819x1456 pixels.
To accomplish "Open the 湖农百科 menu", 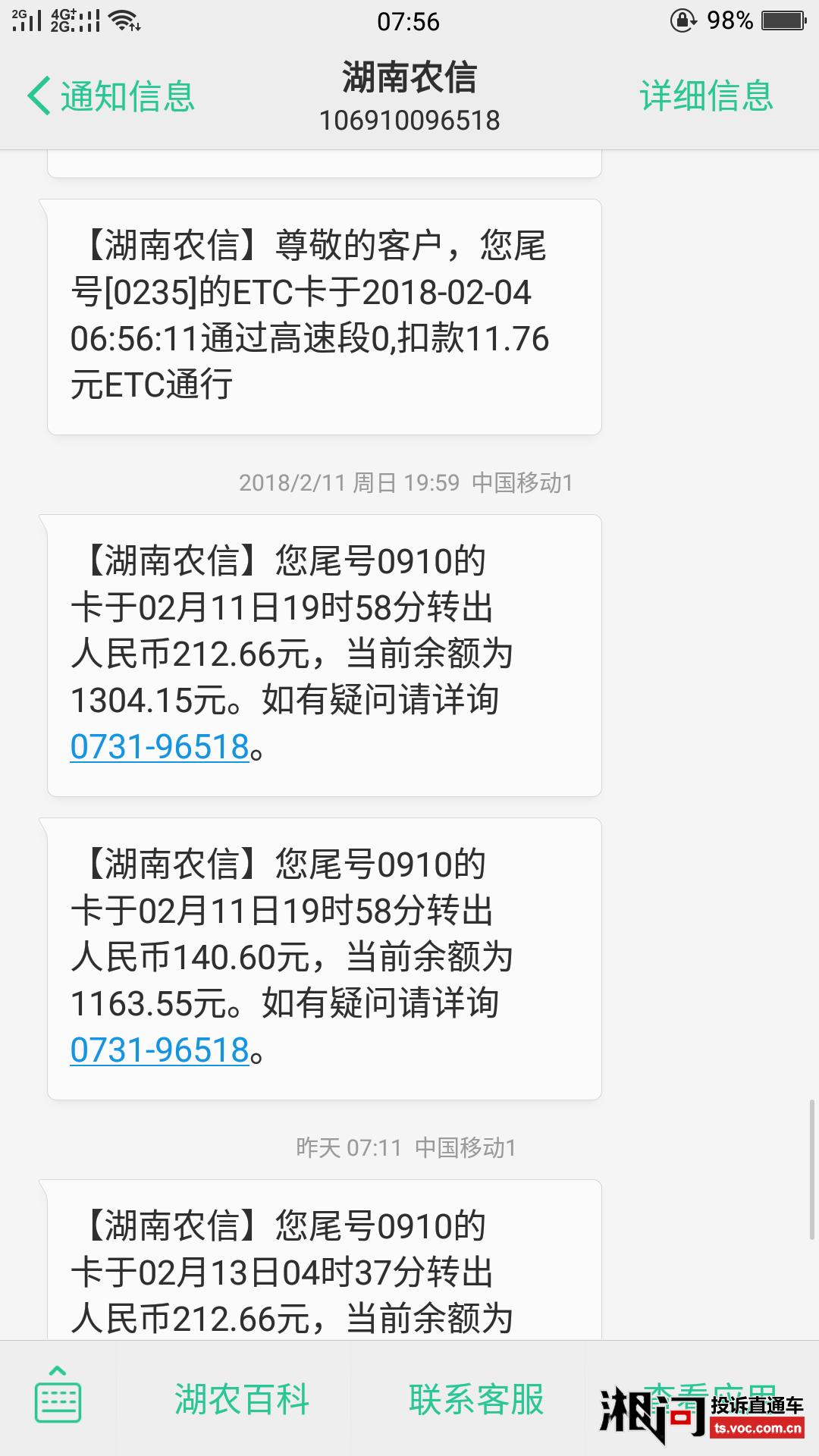I will pyautogui.click(x=242, y=1399).
